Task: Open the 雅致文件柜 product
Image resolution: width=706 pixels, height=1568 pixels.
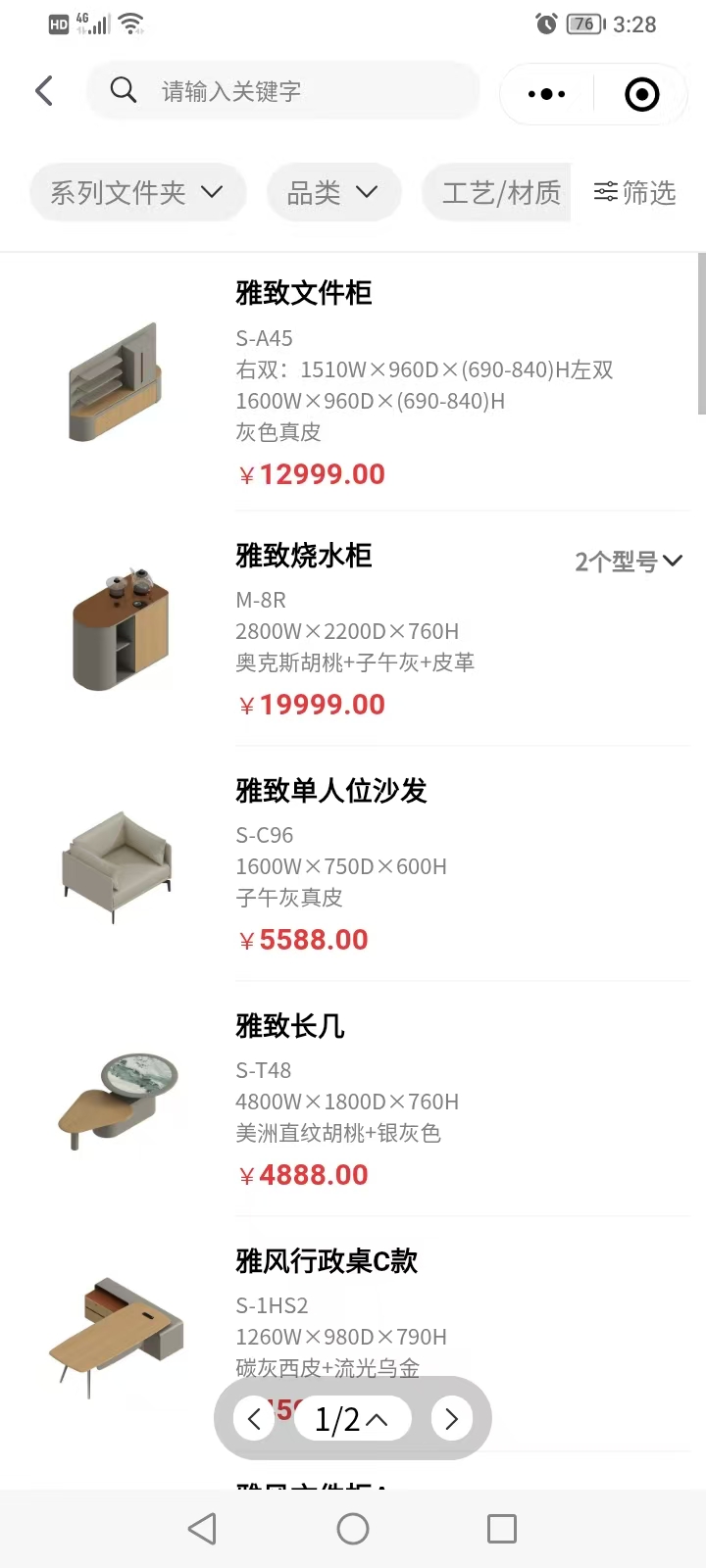Action: click(x=304, y=293)
